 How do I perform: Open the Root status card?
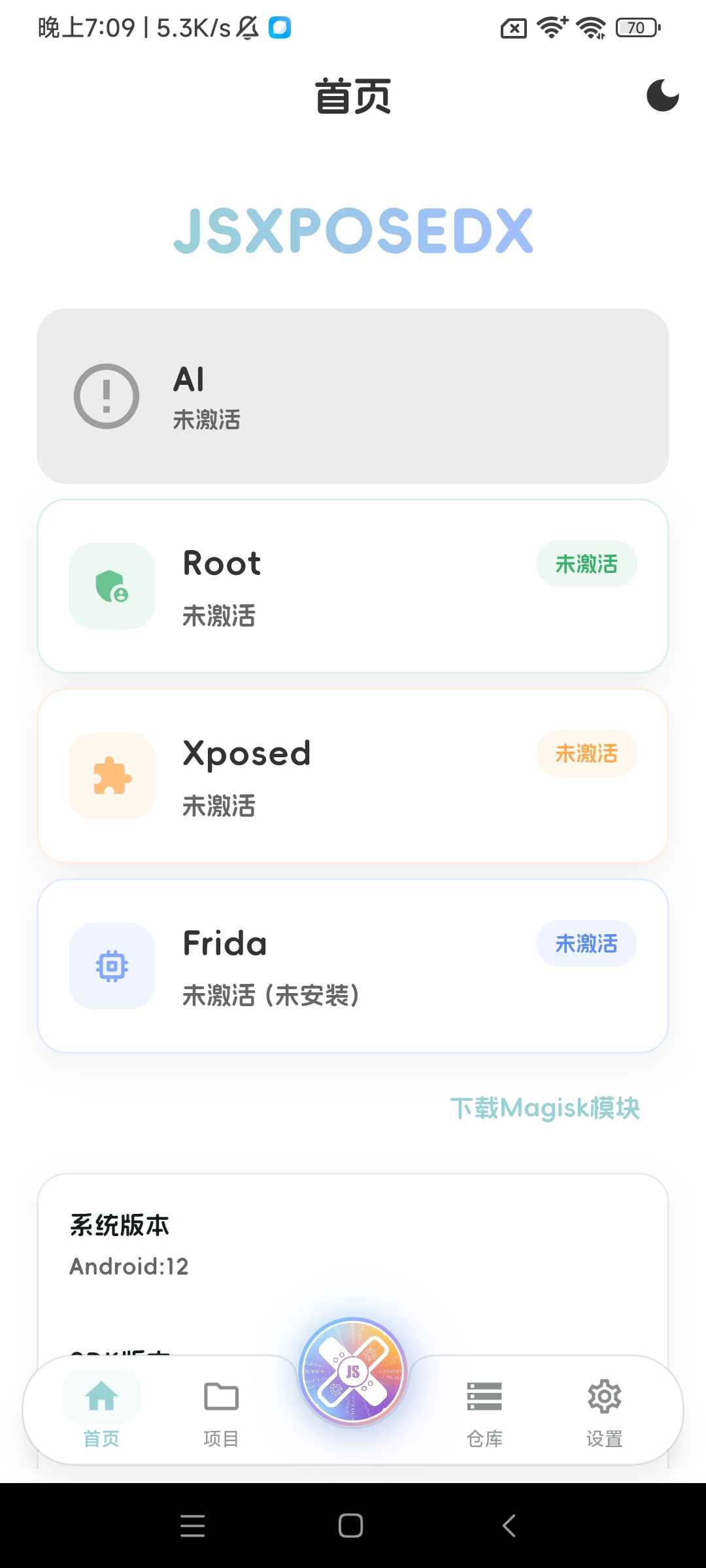pos(353,586)
